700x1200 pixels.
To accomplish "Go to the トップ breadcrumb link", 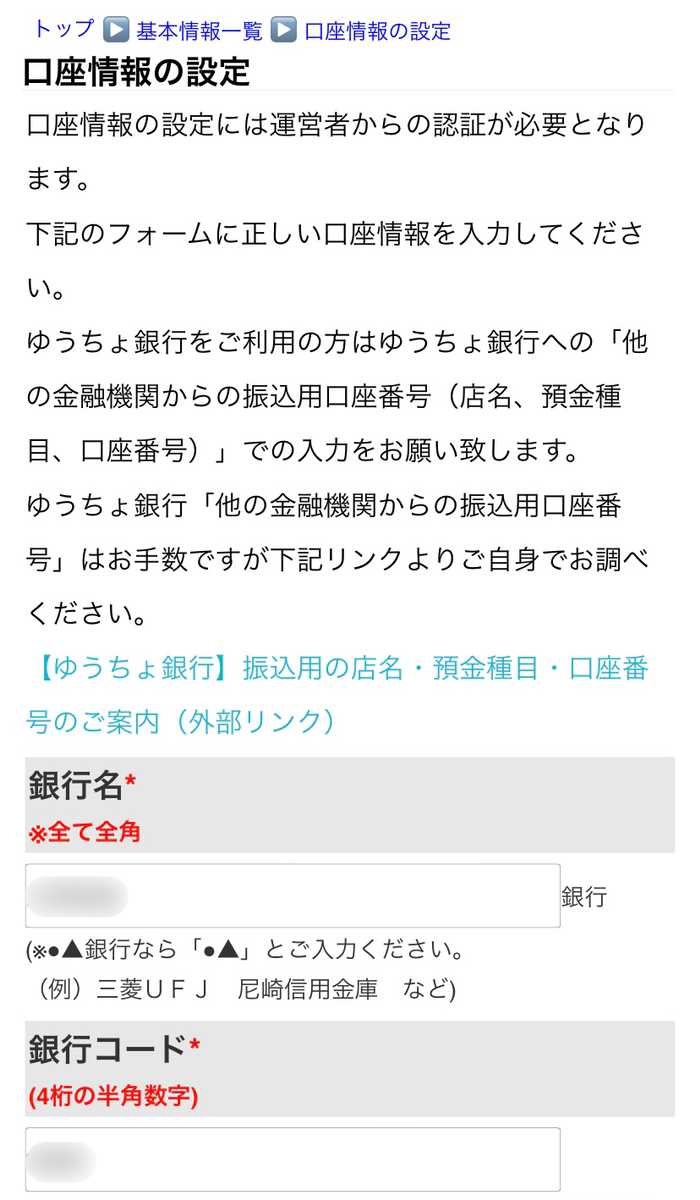I will pyautogui.click(x=63, y=29).
